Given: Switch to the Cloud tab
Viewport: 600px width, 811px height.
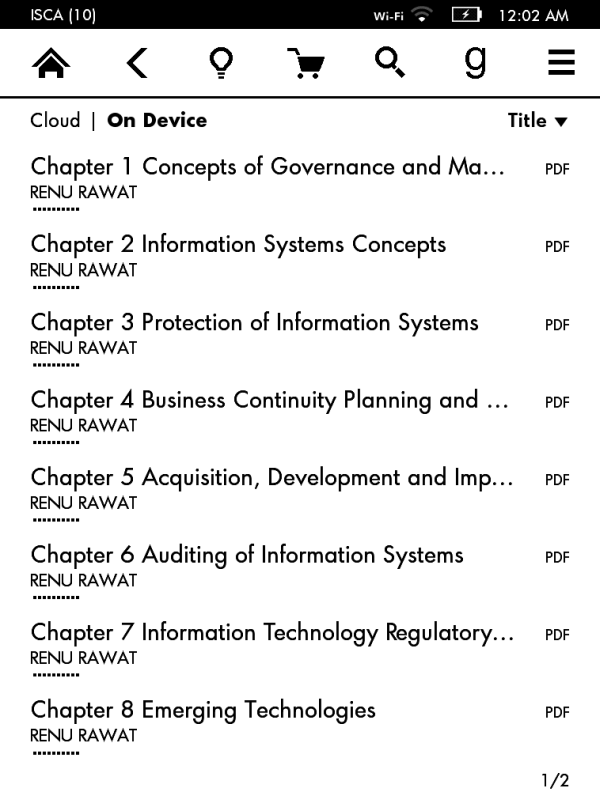Looking at the screenshot, I should tap(55, 121).
